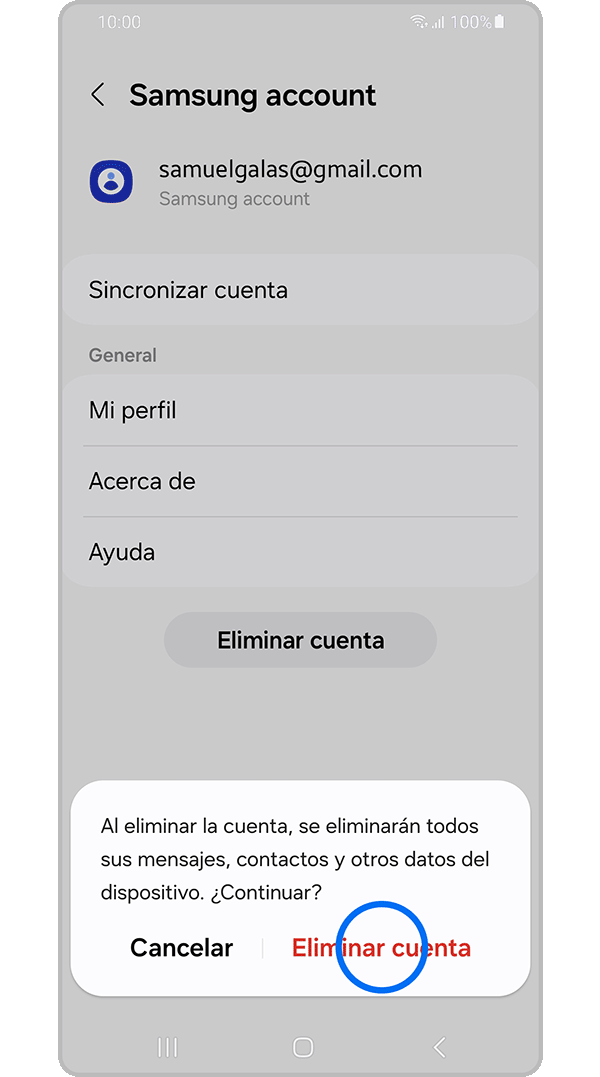
Task: Open recent apps from navigation bar
Action: (168, 1047)
